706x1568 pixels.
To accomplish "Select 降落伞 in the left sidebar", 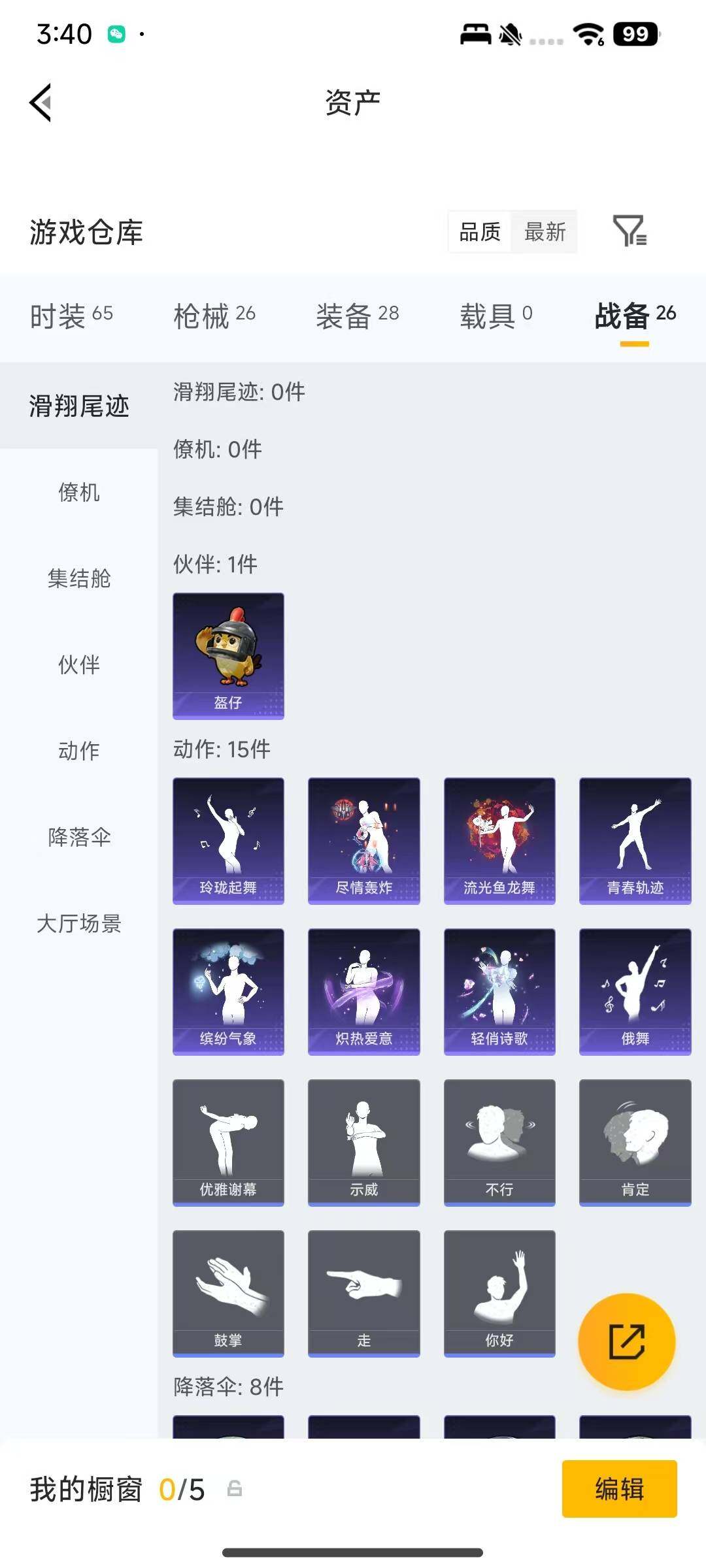I will (79, 838).
